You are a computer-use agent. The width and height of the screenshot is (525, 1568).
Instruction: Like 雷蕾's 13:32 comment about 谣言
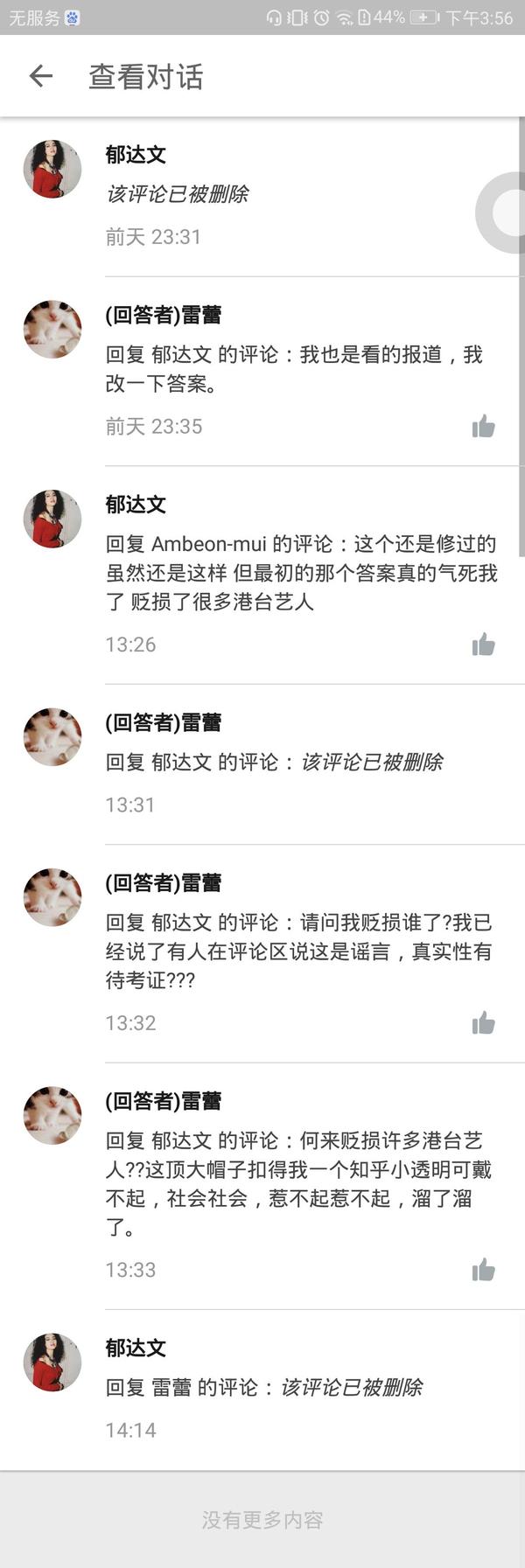[483, 1023]
